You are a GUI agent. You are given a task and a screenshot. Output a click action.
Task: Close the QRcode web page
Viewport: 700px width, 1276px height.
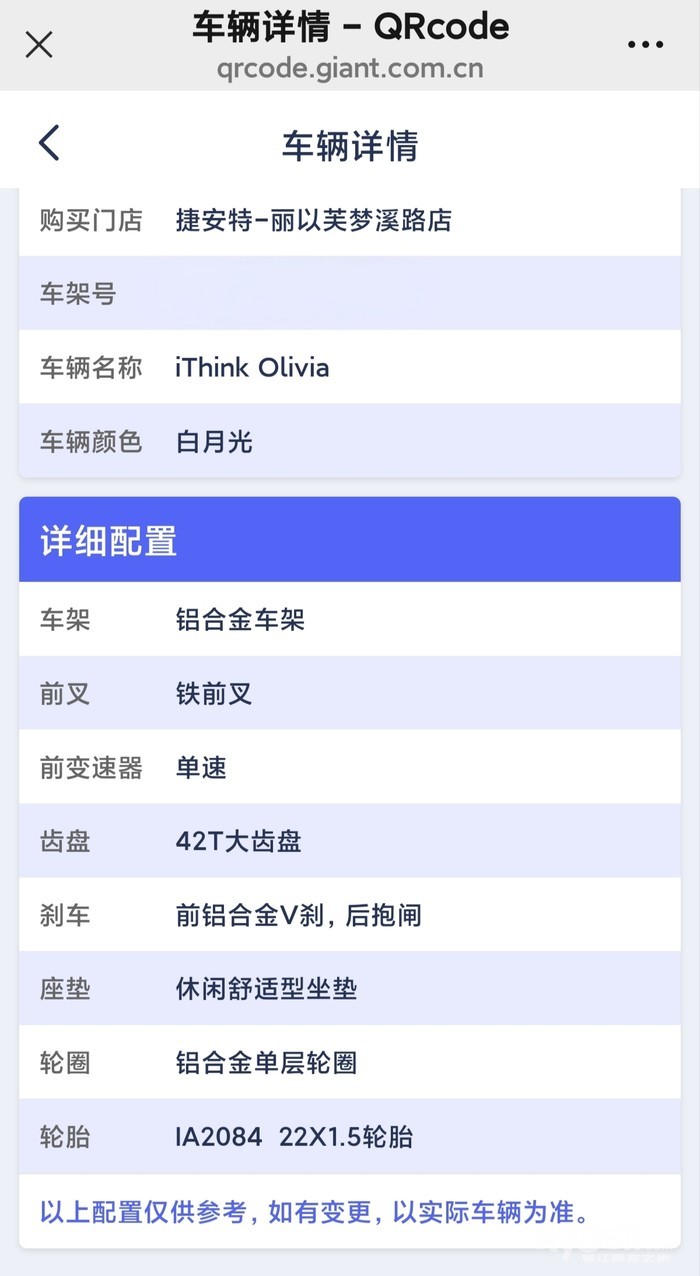pos(39,44)
